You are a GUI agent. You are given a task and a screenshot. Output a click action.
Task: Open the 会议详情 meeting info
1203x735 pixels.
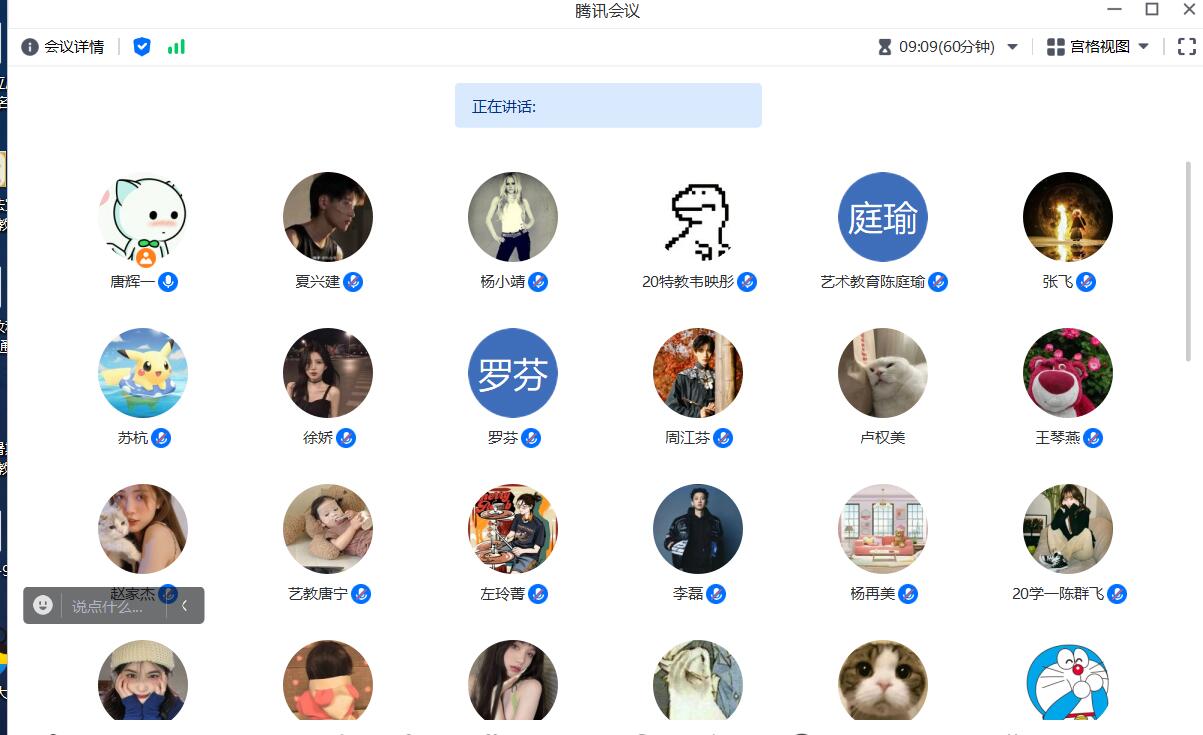(x=63, y=47)
